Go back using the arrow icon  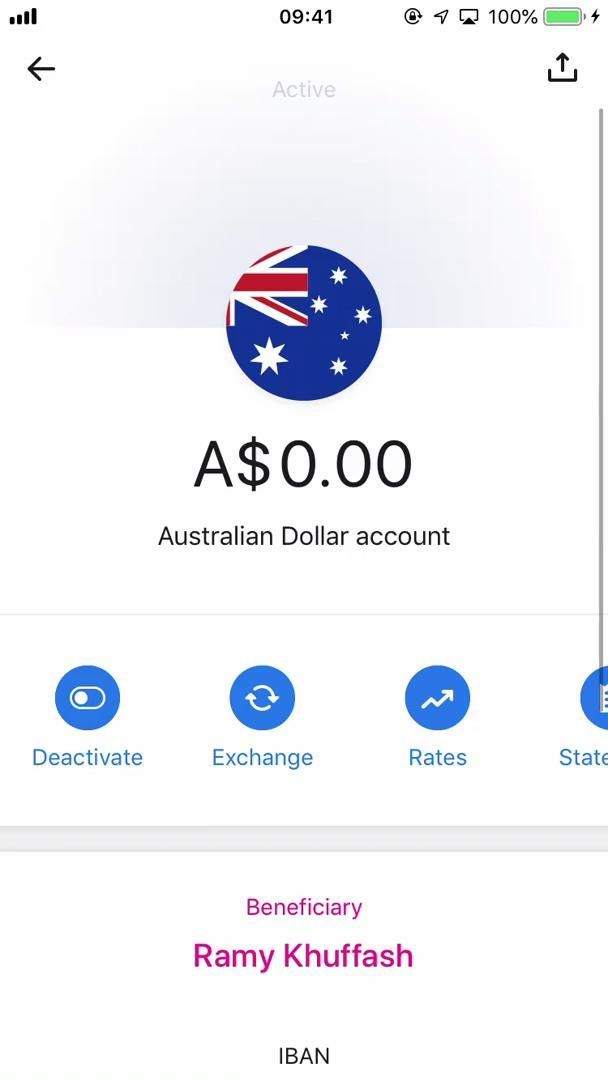41,68
